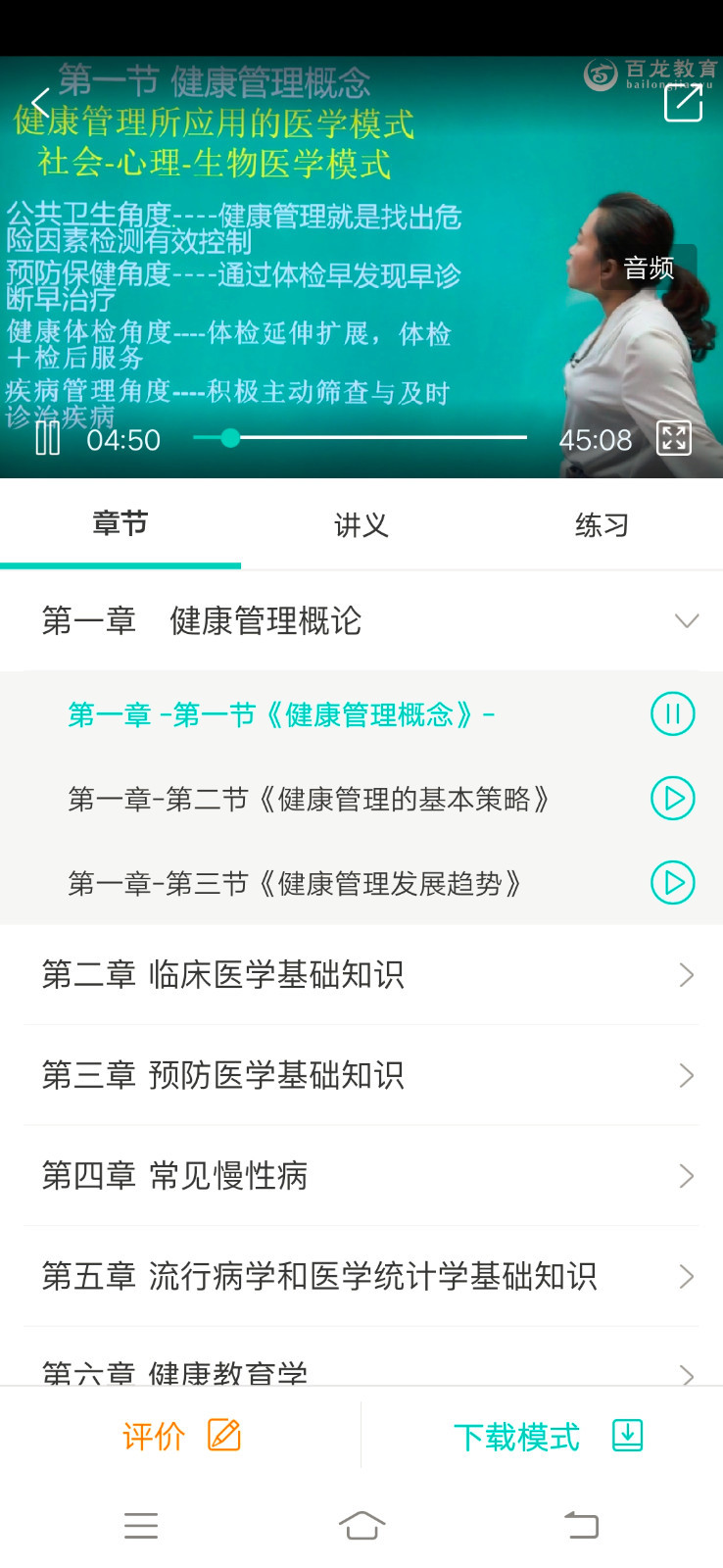This screenshot has height=1568, width=723.
Task: Pause the main video player
Action: click(48, 438)
